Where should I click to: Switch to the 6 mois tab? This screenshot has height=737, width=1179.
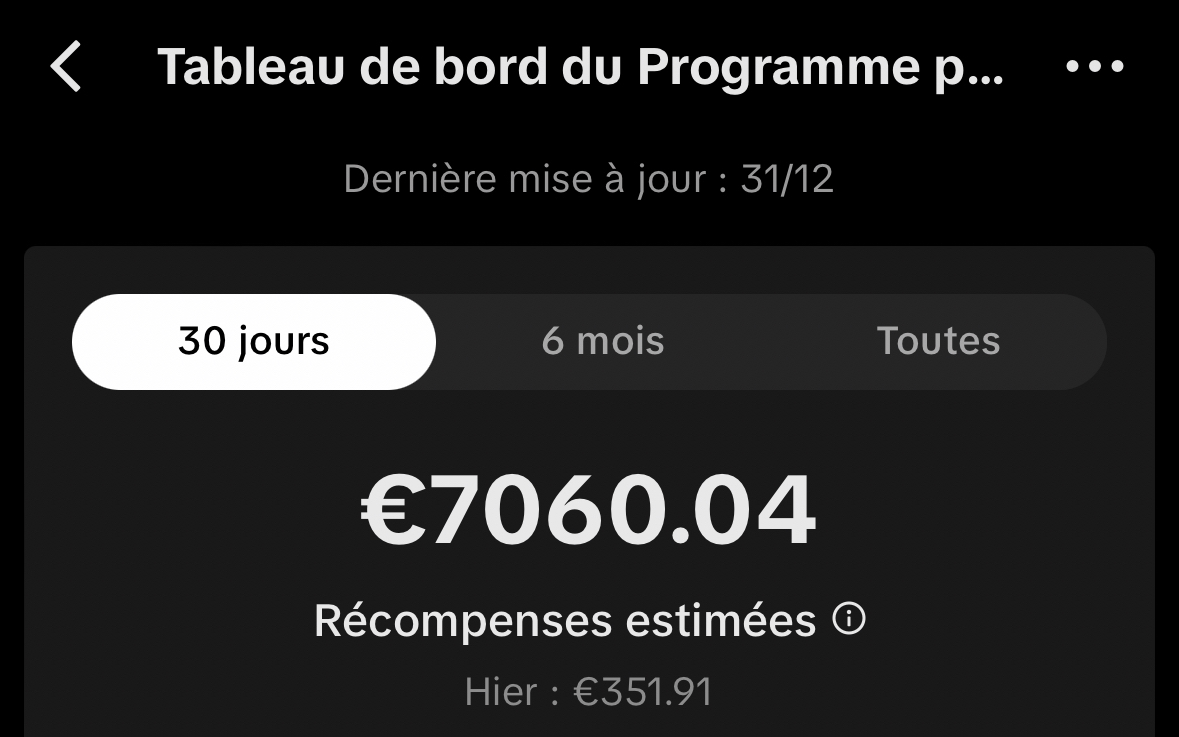tap(603, 341)
